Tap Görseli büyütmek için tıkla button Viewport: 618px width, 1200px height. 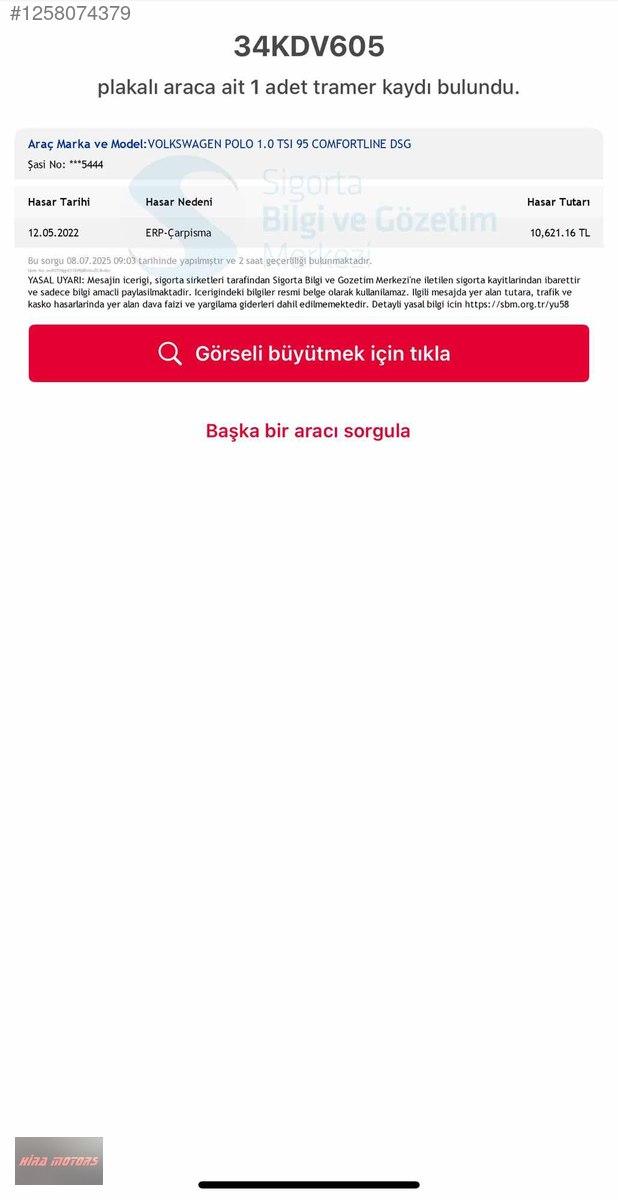pos(308,353)
